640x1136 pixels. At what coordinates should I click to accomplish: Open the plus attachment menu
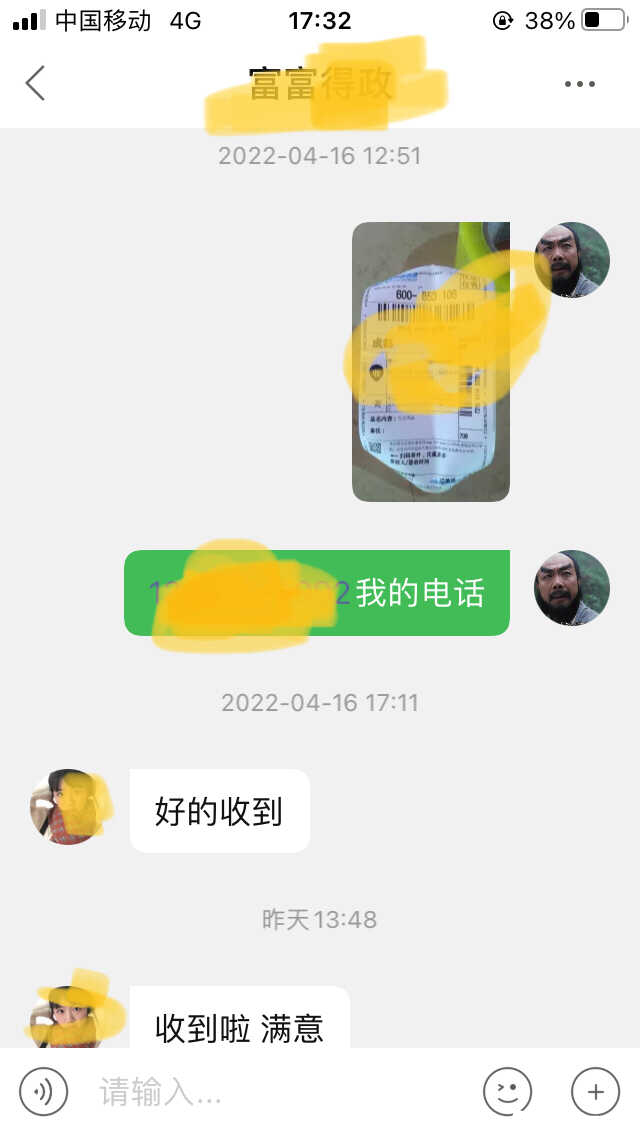pos(595,1091)
